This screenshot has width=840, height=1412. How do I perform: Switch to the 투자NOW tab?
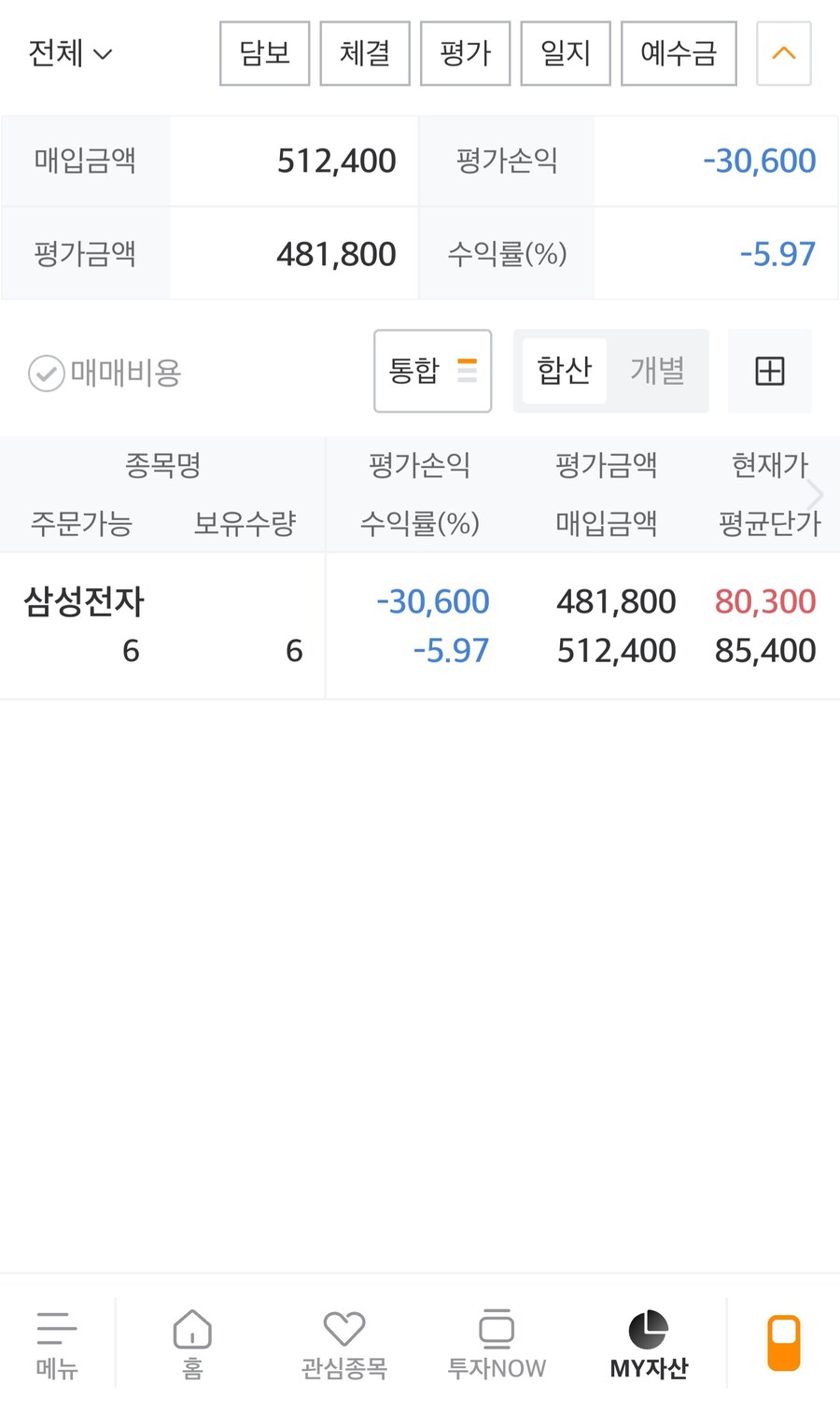[497, 1344]
